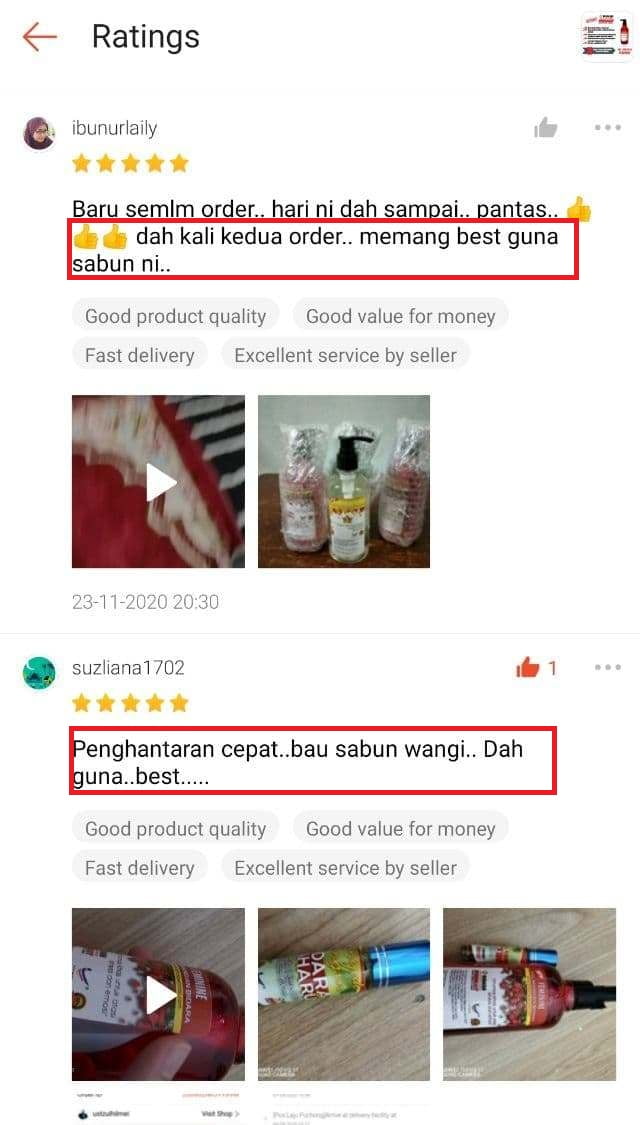Like ibunurlaily's review
The height and width of the screenshot is (1125, 640).
click(x=545, y=128)
